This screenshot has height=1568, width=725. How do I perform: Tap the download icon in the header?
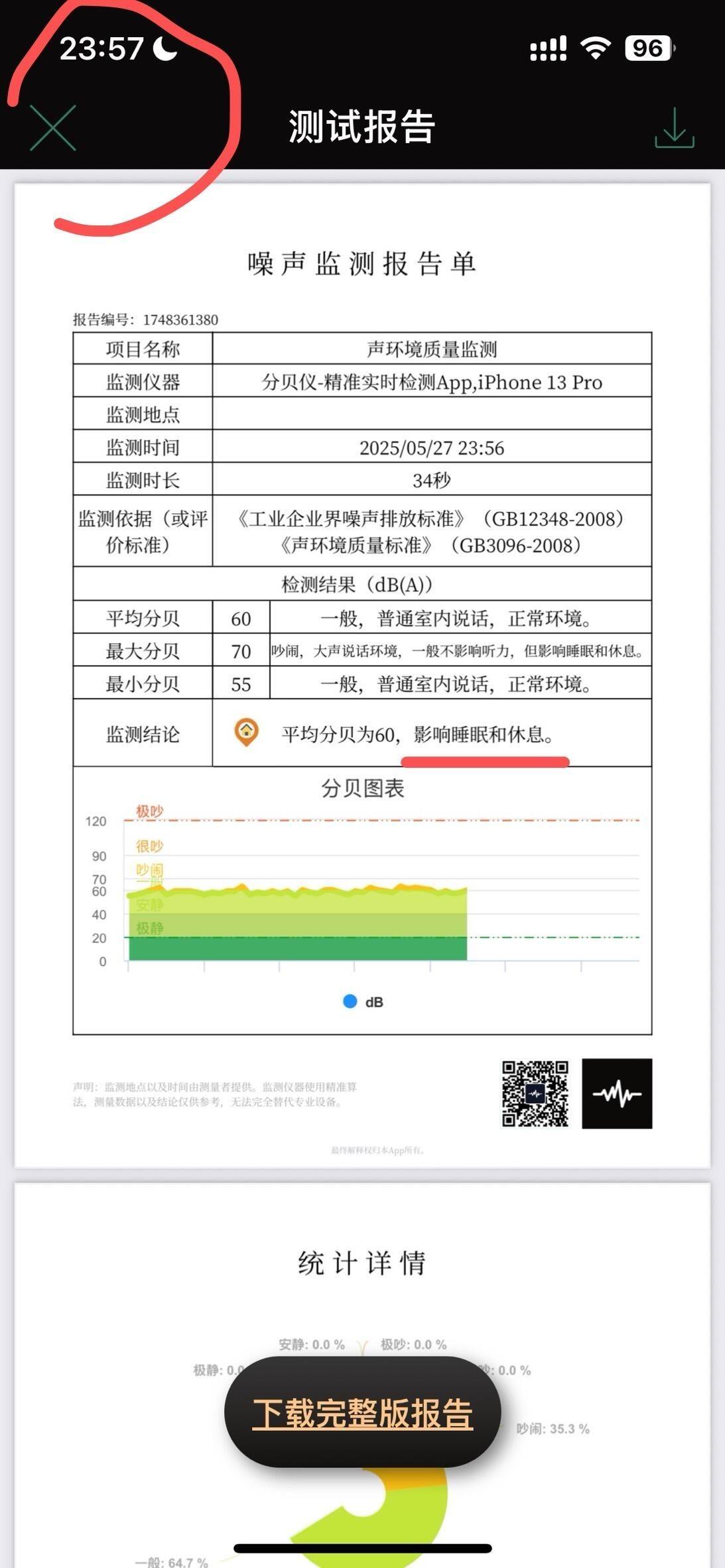point(674,128)
